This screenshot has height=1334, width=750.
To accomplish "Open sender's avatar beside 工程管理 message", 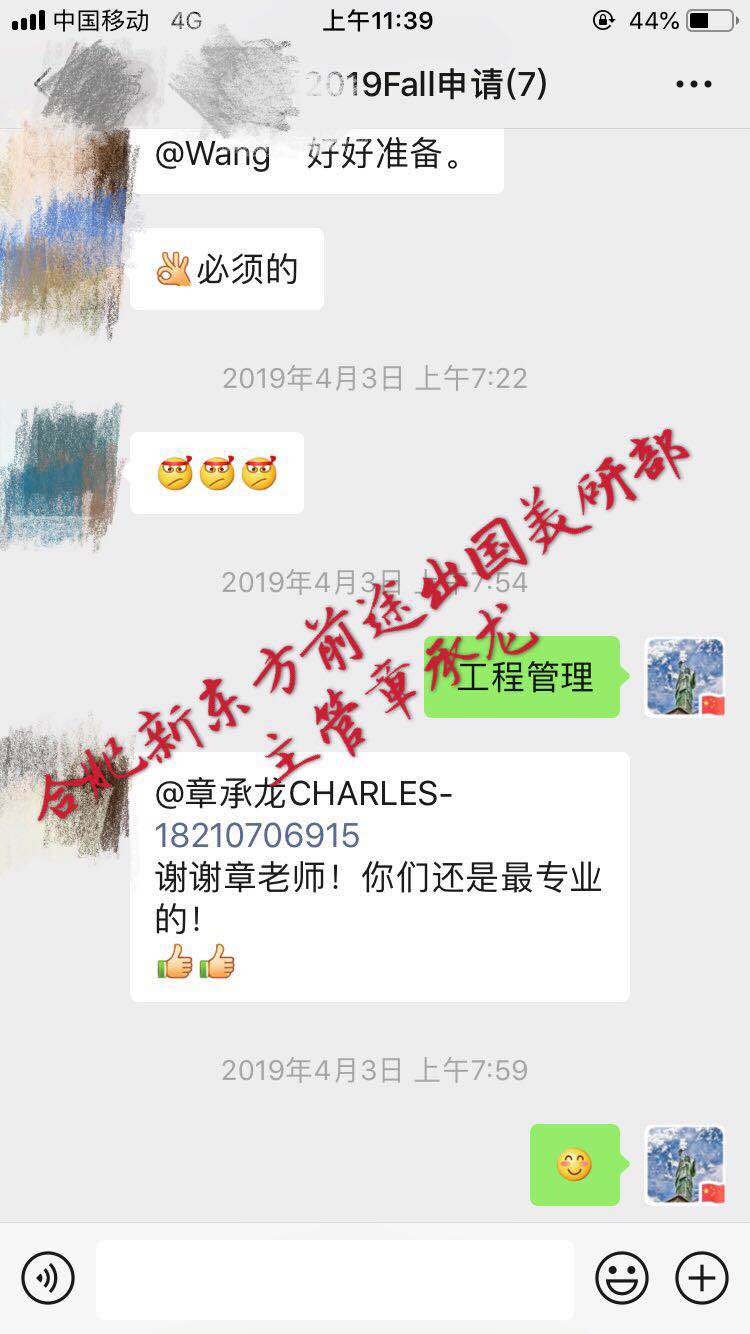I will [x=685, y=677].
